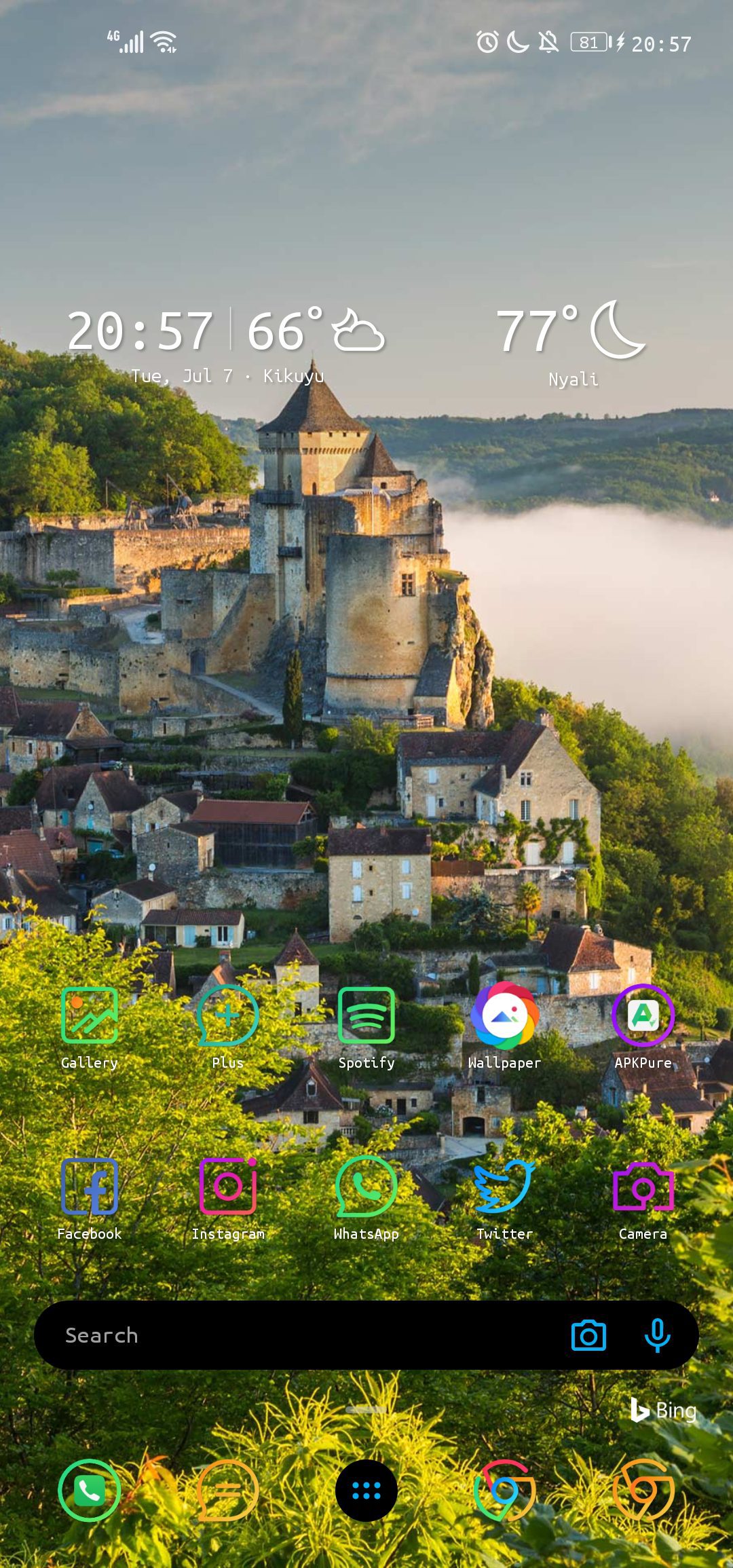Open the app drawer
This screenshot has width=733, height=1568.
[366, 1491]
